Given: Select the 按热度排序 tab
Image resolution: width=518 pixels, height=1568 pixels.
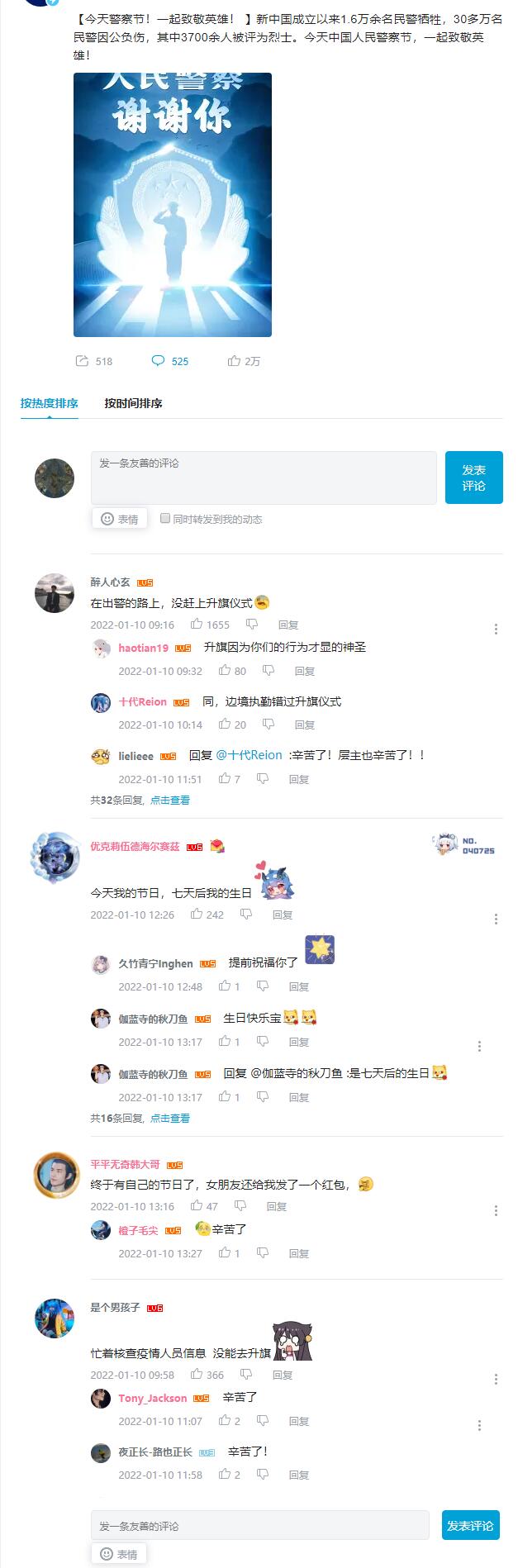Looking at the screenshot, I should pyautogui.click(x=49, y=403).
